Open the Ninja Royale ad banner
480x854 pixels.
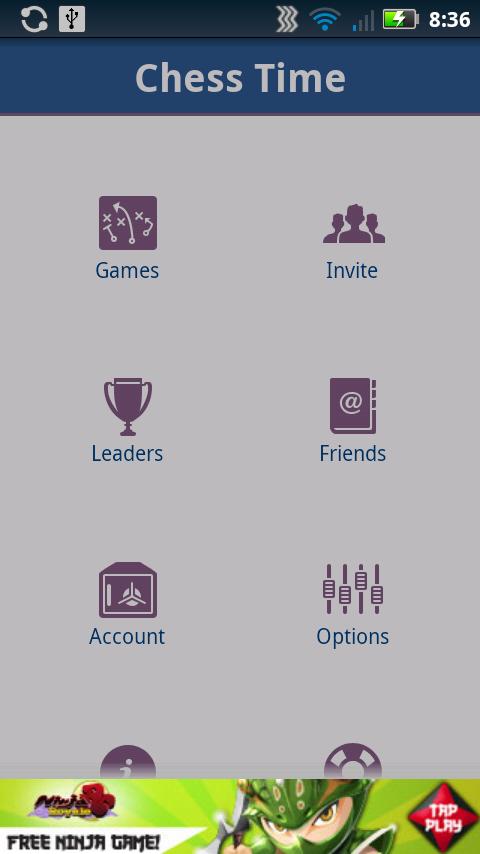[x=240, y=816]
